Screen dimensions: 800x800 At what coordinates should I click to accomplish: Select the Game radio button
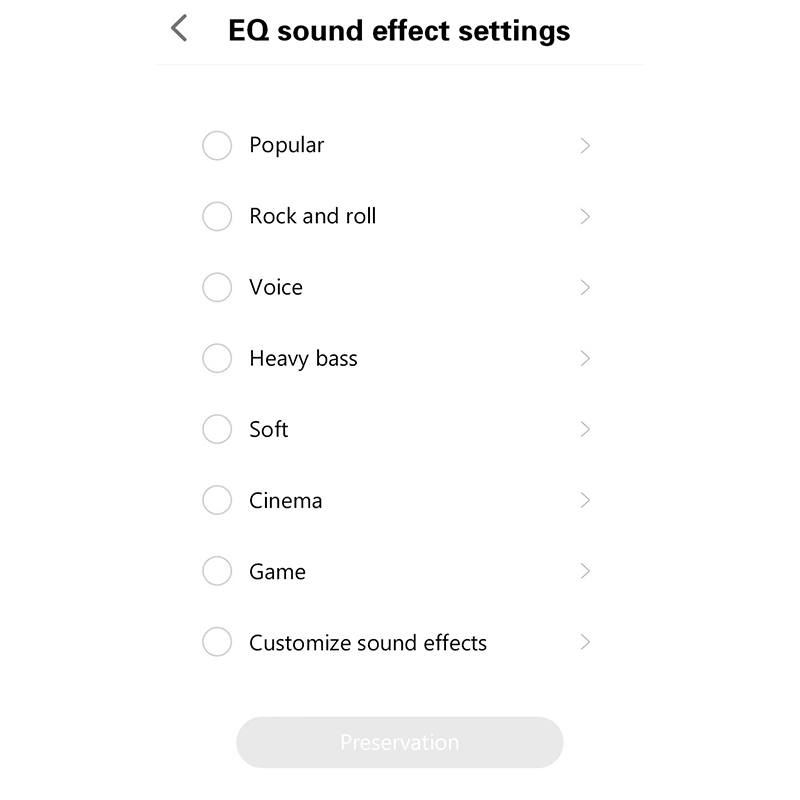217,571
